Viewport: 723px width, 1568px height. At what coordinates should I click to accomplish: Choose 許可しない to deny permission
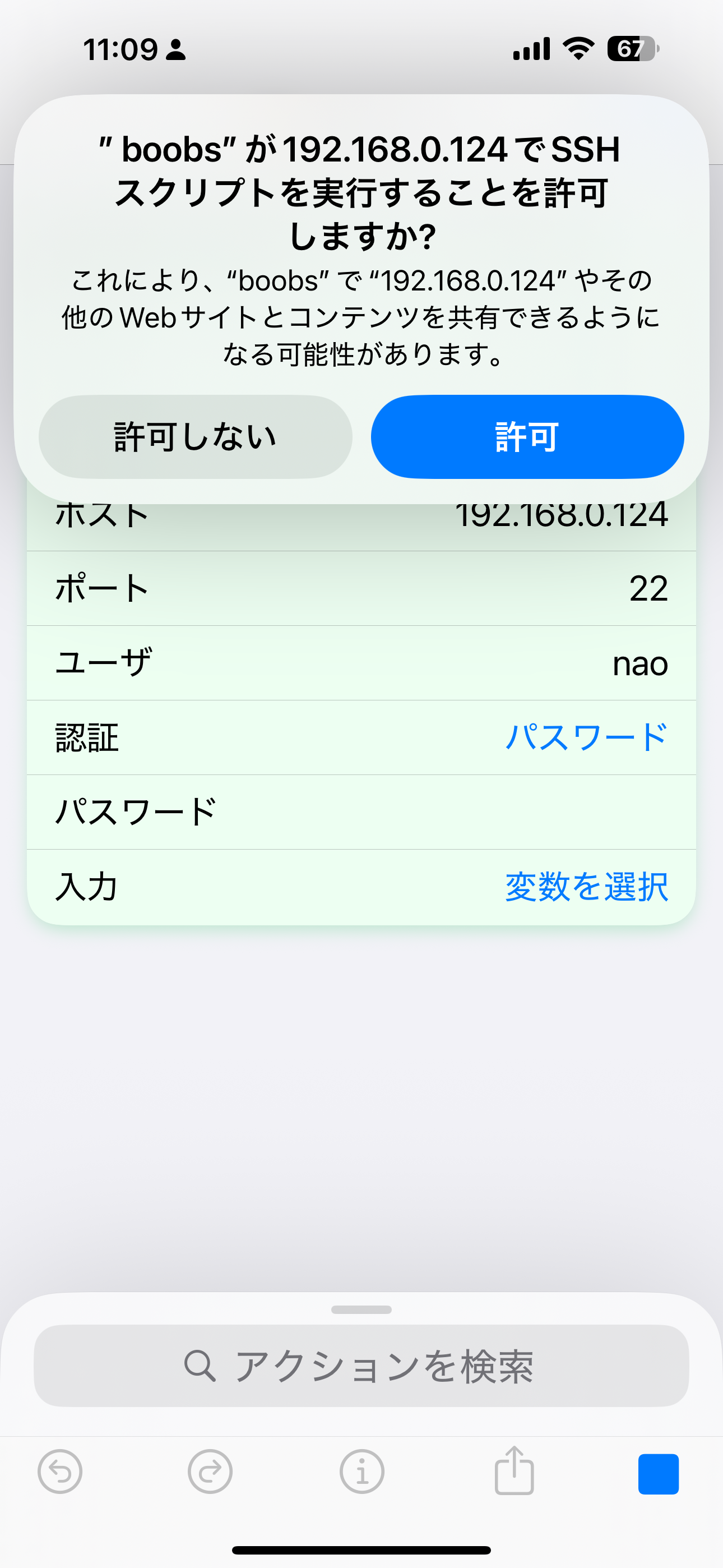pos(196,436)
